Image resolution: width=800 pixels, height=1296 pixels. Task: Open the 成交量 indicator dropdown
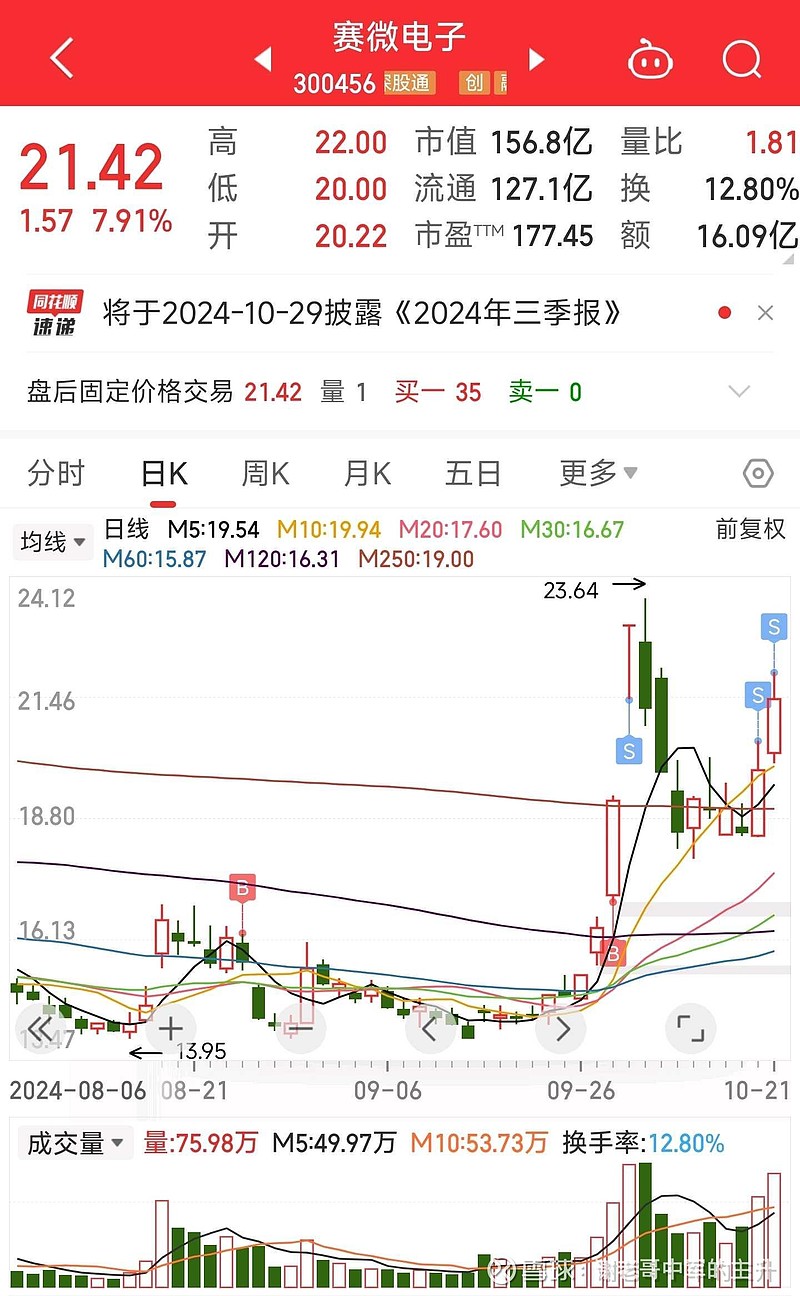point(75,1142)
